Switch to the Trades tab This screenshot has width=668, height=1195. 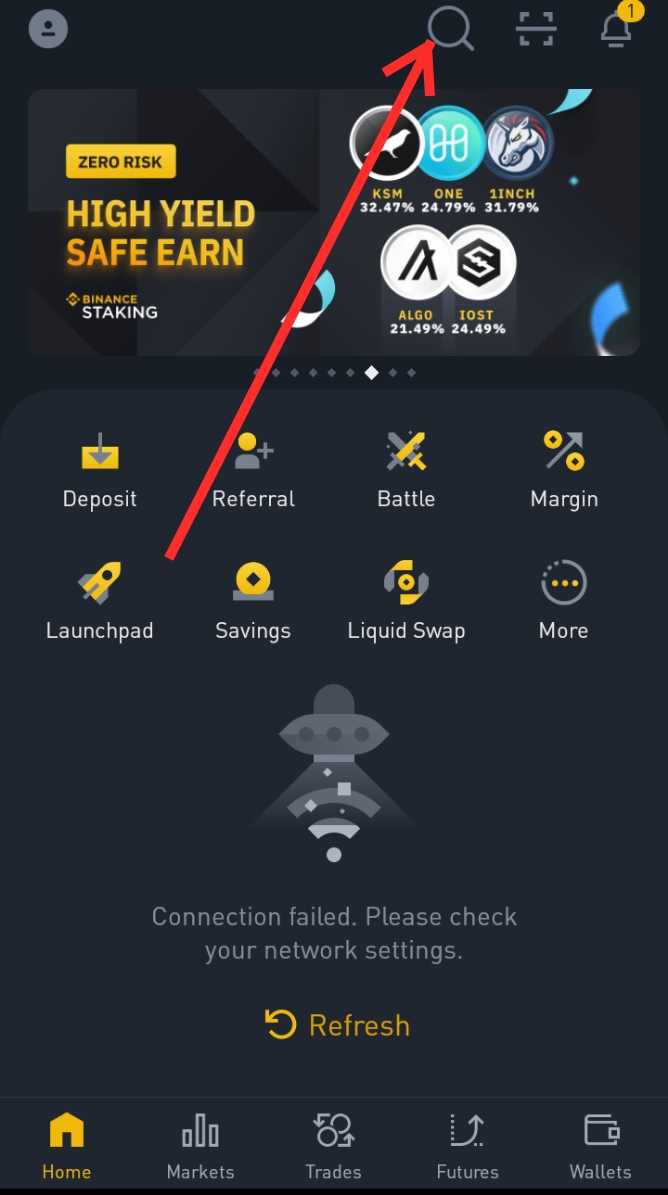click(333, 1147)
